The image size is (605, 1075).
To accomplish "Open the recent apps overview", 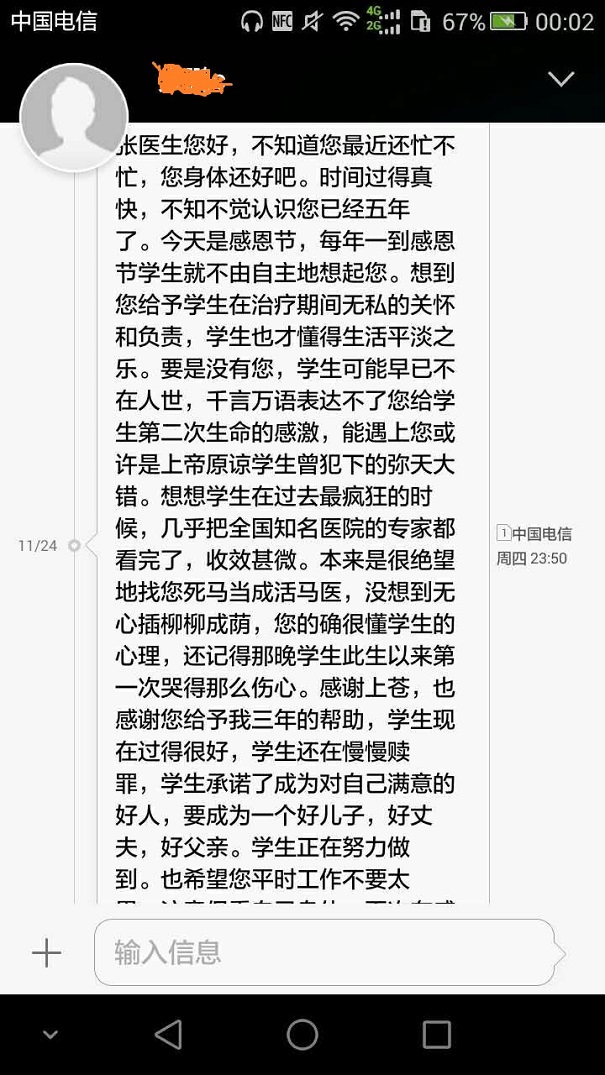I will 437,1034.
